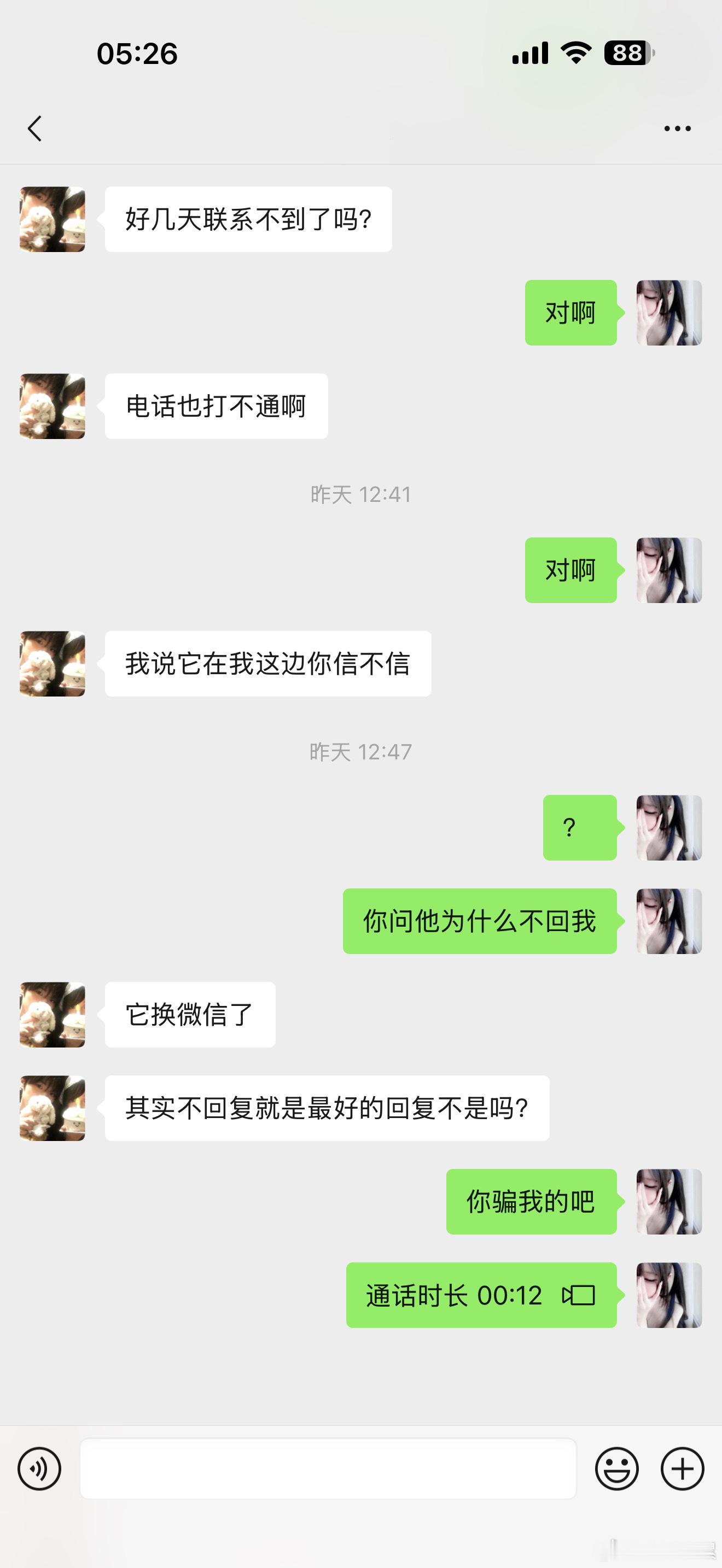Open the contact's avatar beside 它换微信了
The image size is (722, 1568).
[x=53, y=1015]
